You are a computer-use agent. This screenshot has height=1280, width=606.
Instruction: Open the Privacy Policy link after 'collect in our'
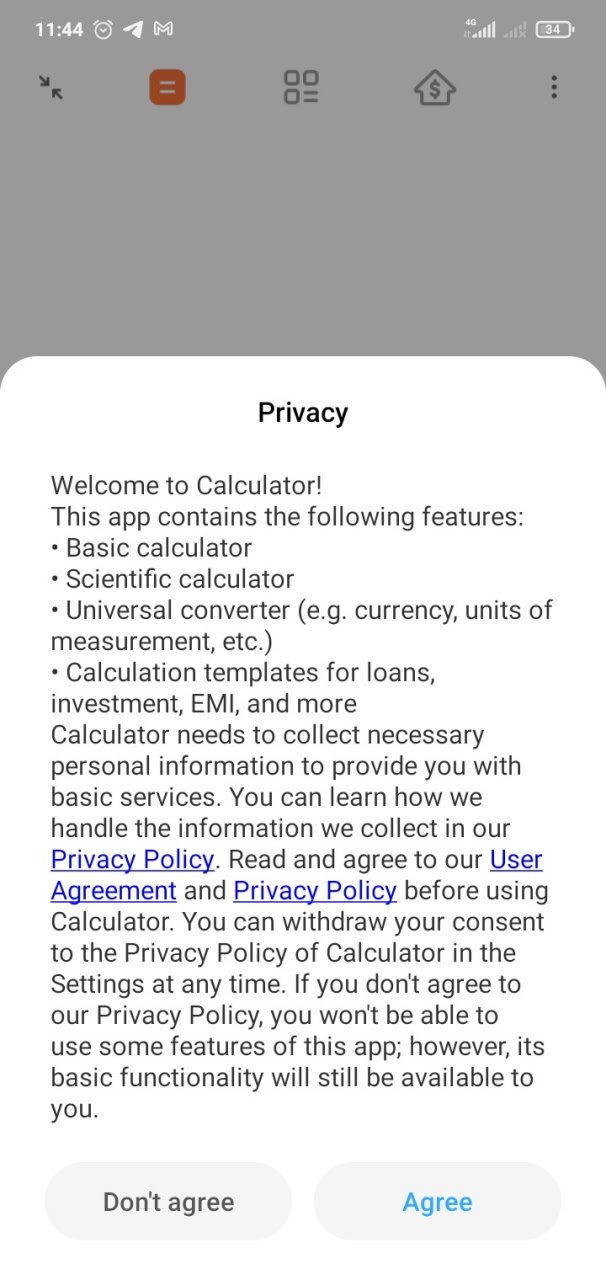click(x=133, y=859)
